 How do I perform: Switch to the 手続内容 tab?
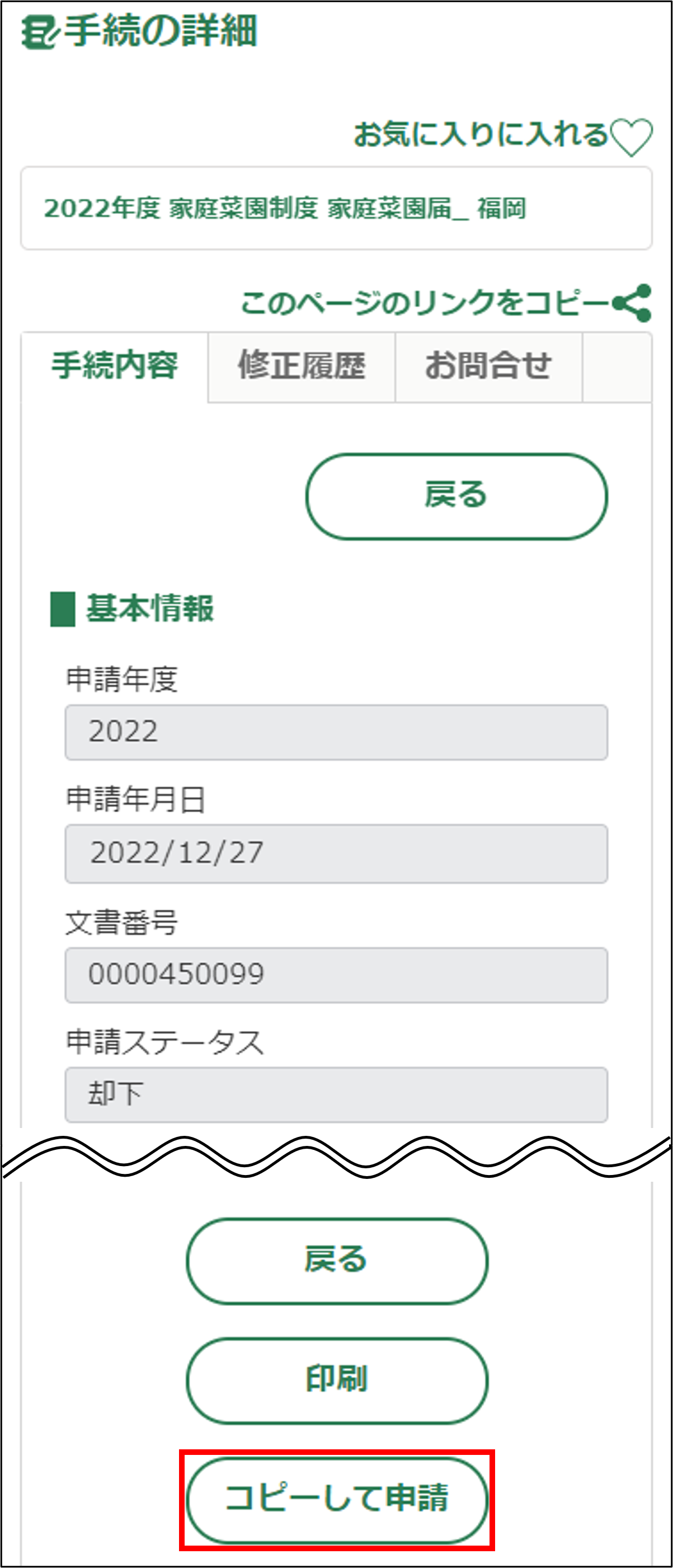(x=114, y=367)
